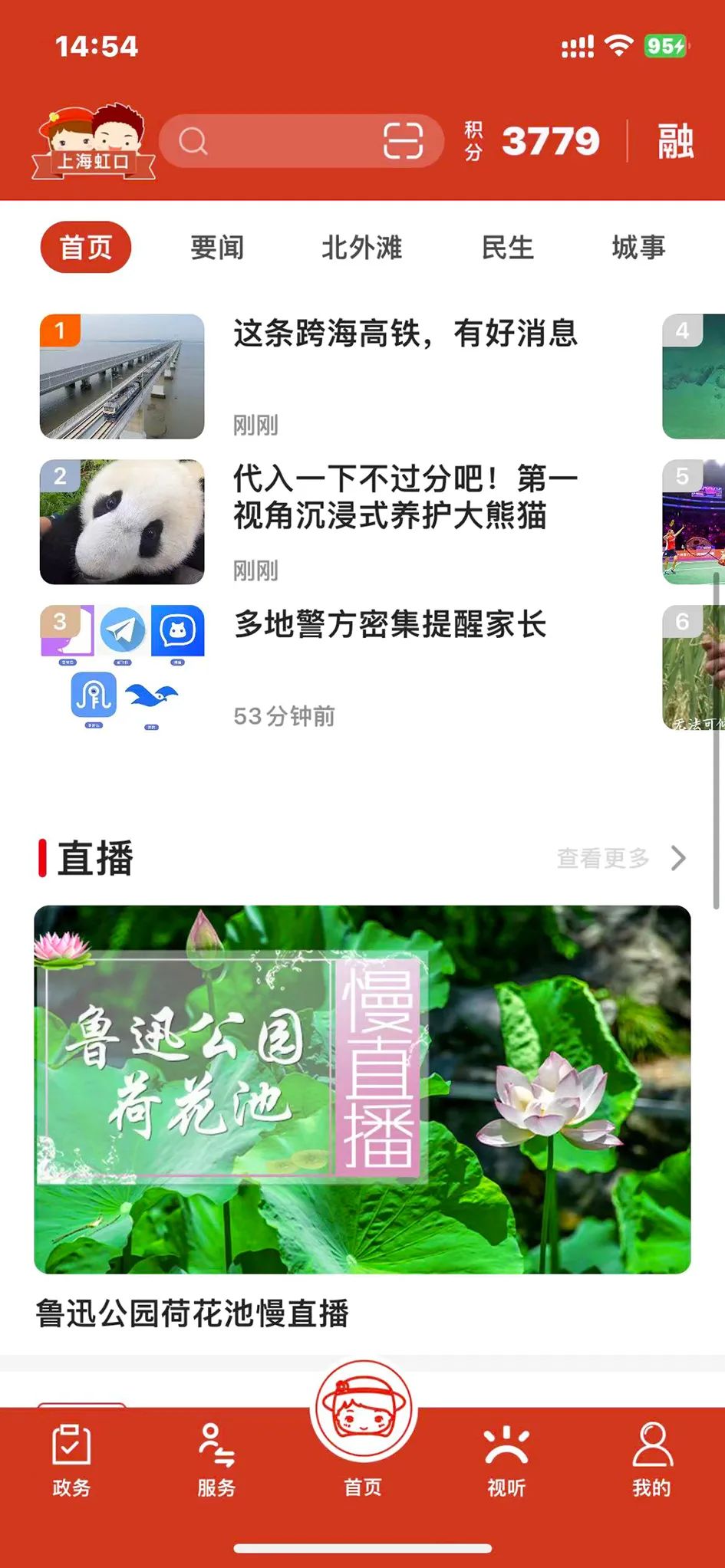Tap the 上海虹口 mascot logo
The width and height of the screenshot is (725, 1568).
tap(94, 143)
